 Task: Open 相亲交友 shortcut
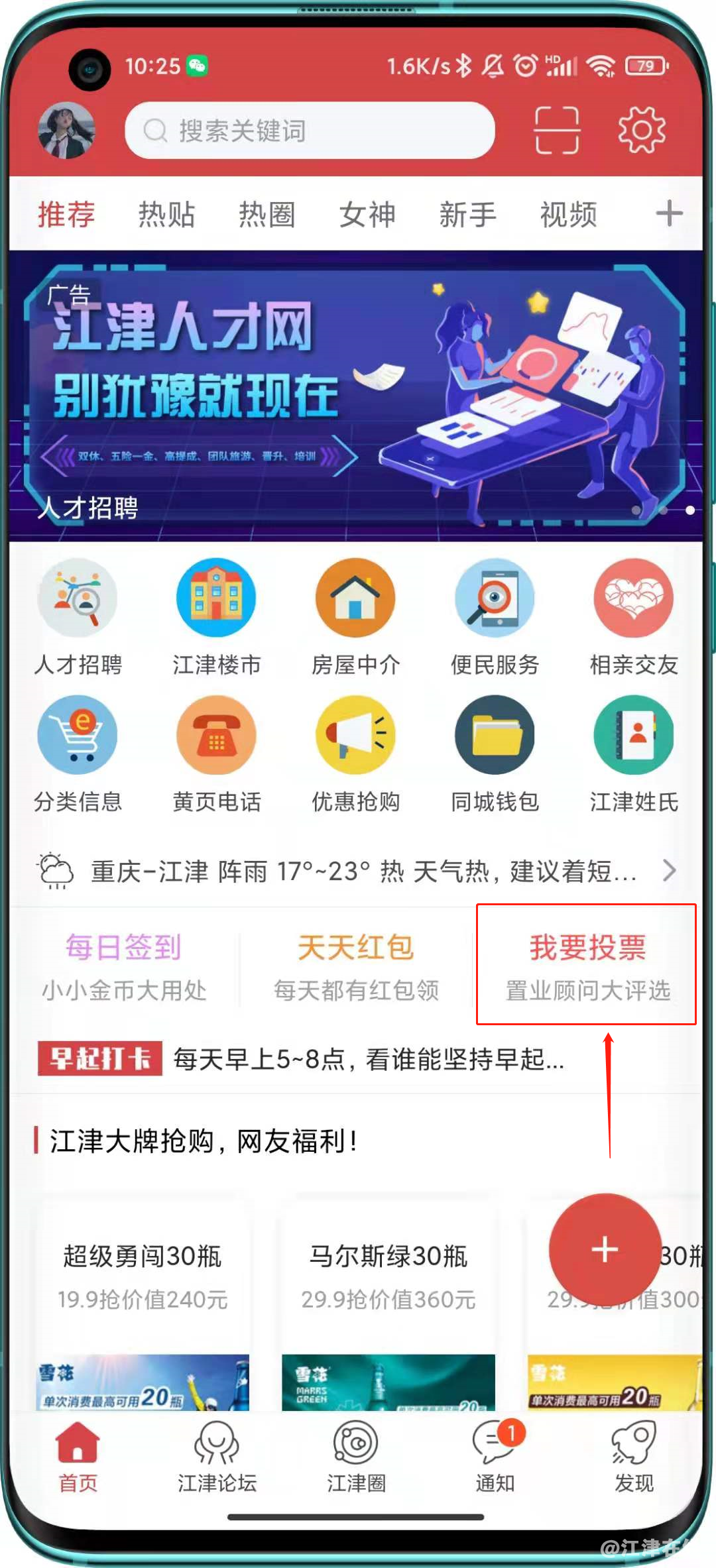click(634, 618)
